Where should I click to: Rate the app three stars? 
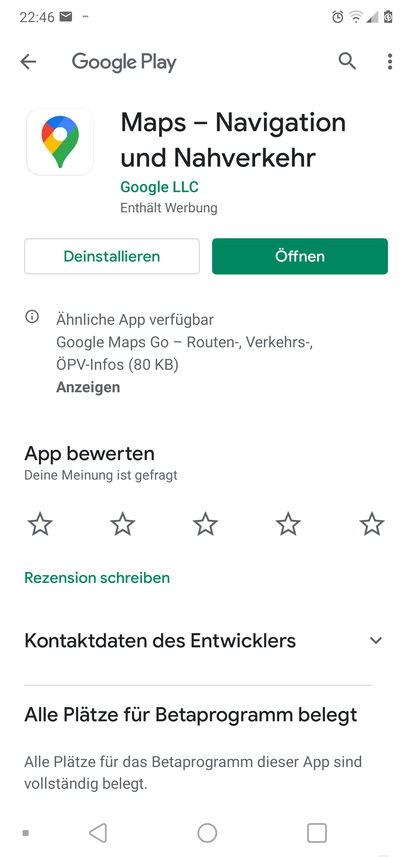(205, 524)
